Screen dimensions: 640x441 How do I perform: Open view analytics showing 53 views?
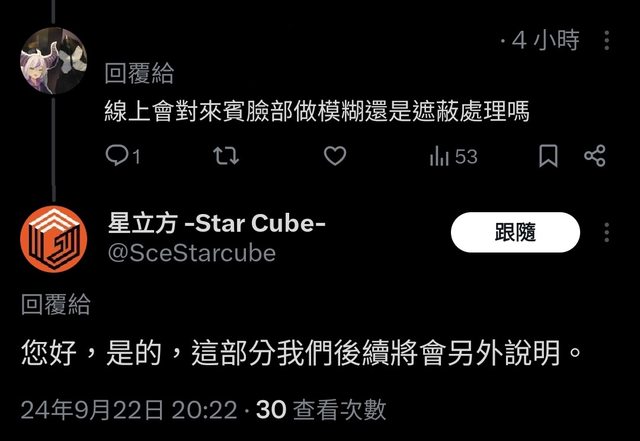pos(453,156)
